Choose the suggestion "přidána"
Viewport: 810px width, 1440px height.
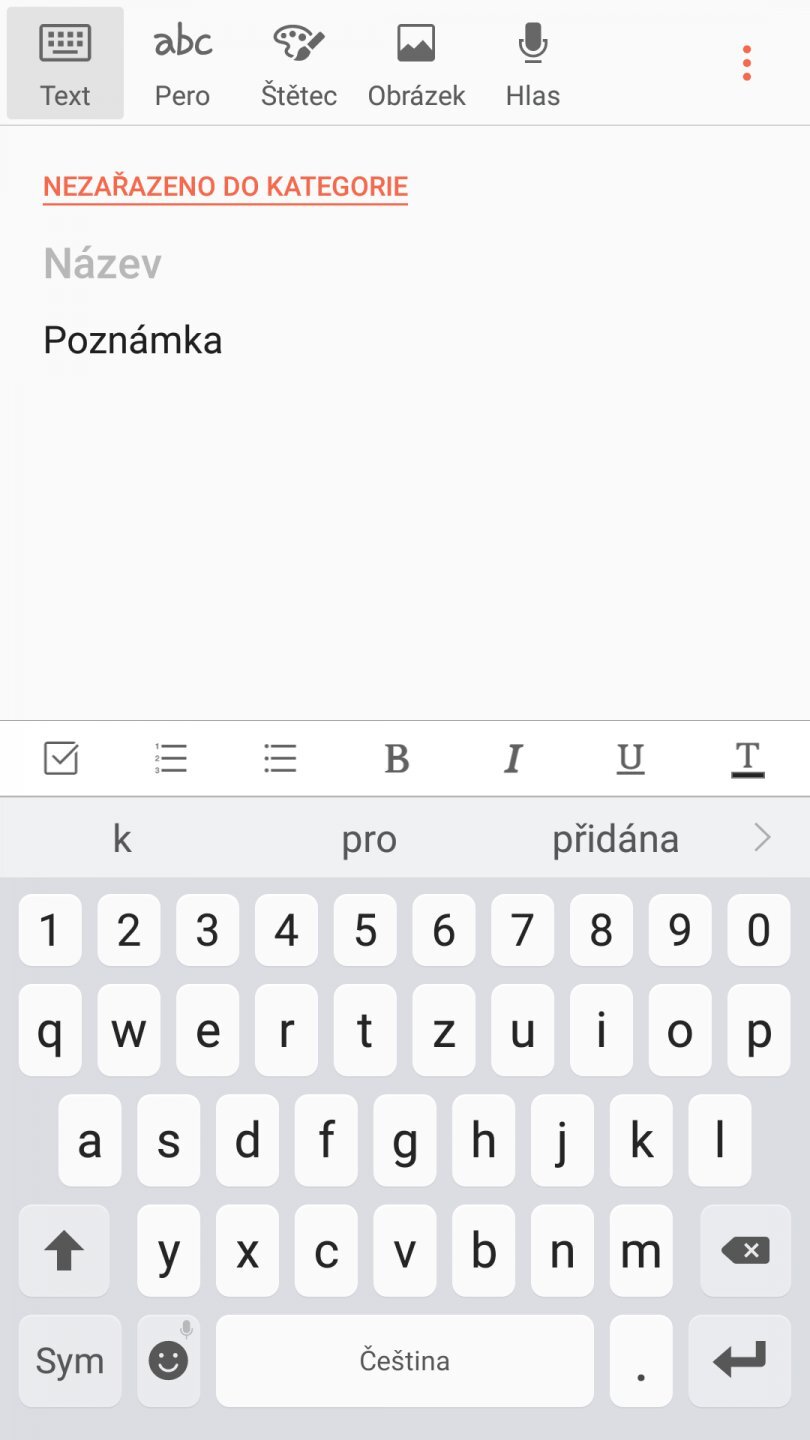615,839
